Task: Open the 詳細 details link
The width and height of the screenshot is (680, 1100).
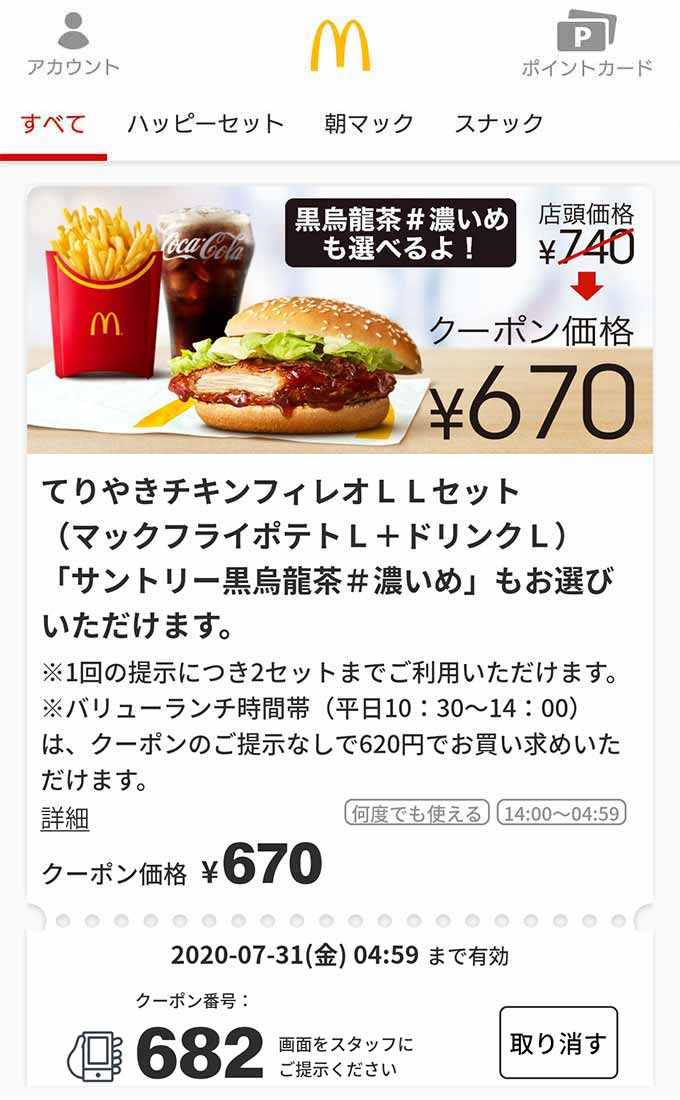Action: pos(65,819)
